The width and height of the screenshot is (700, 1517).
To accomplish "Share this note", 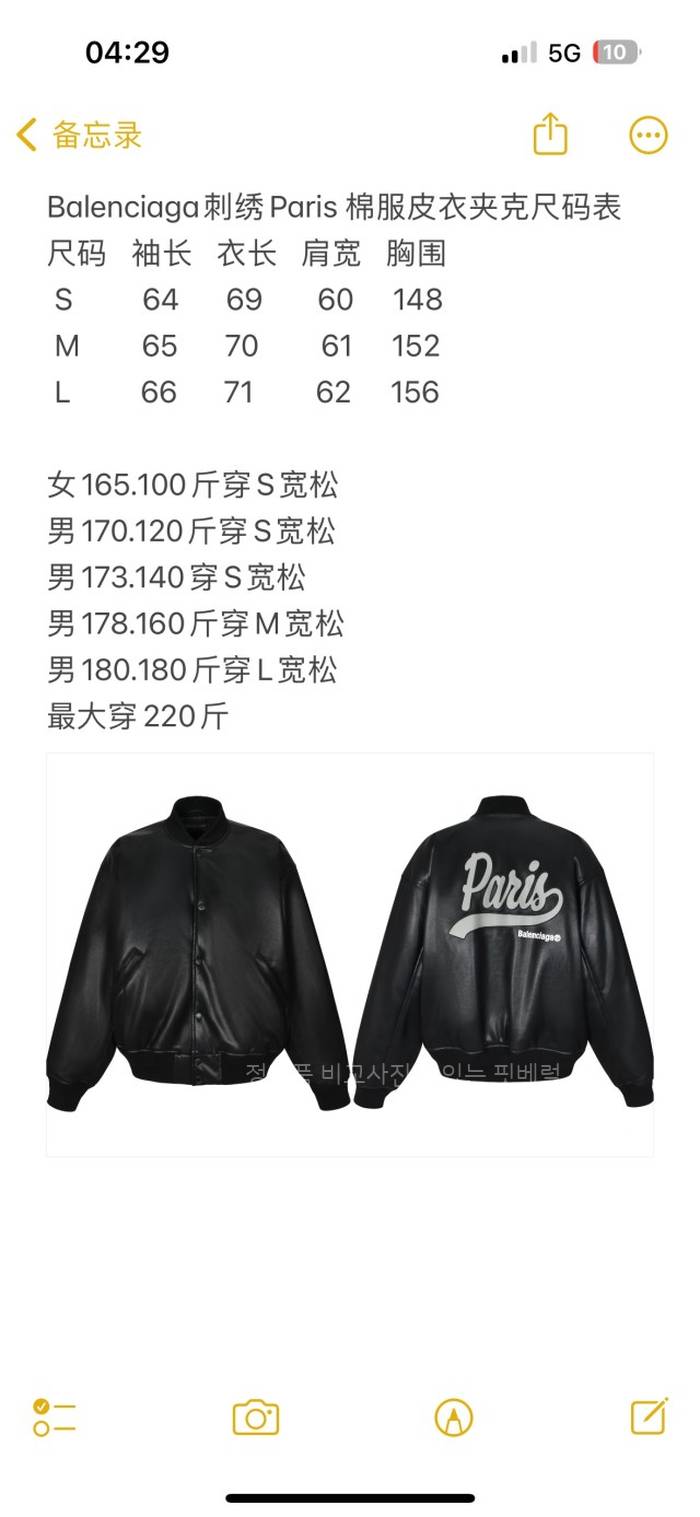I will point(550,134).
